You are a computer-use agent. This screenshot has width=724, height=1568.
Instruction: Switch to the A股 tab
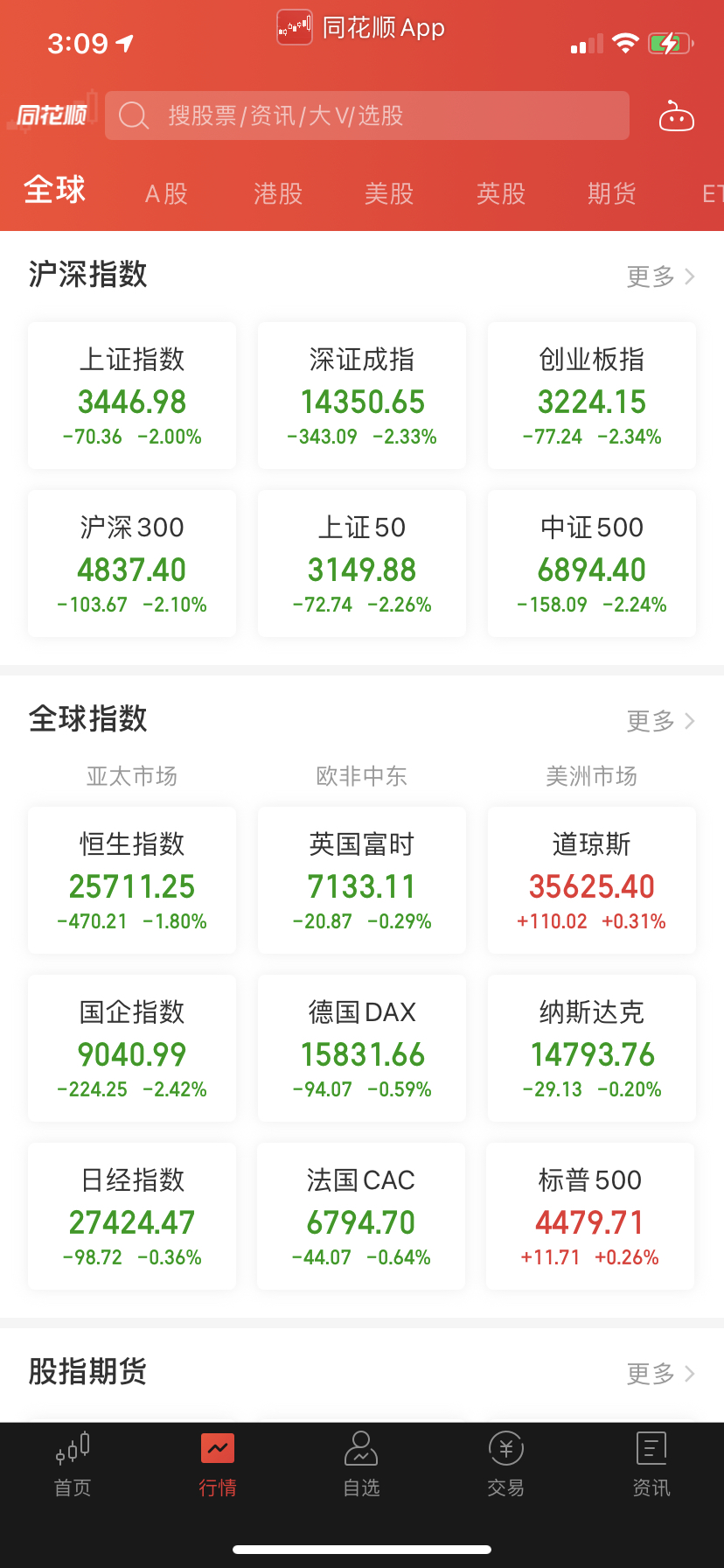[166, 193]
